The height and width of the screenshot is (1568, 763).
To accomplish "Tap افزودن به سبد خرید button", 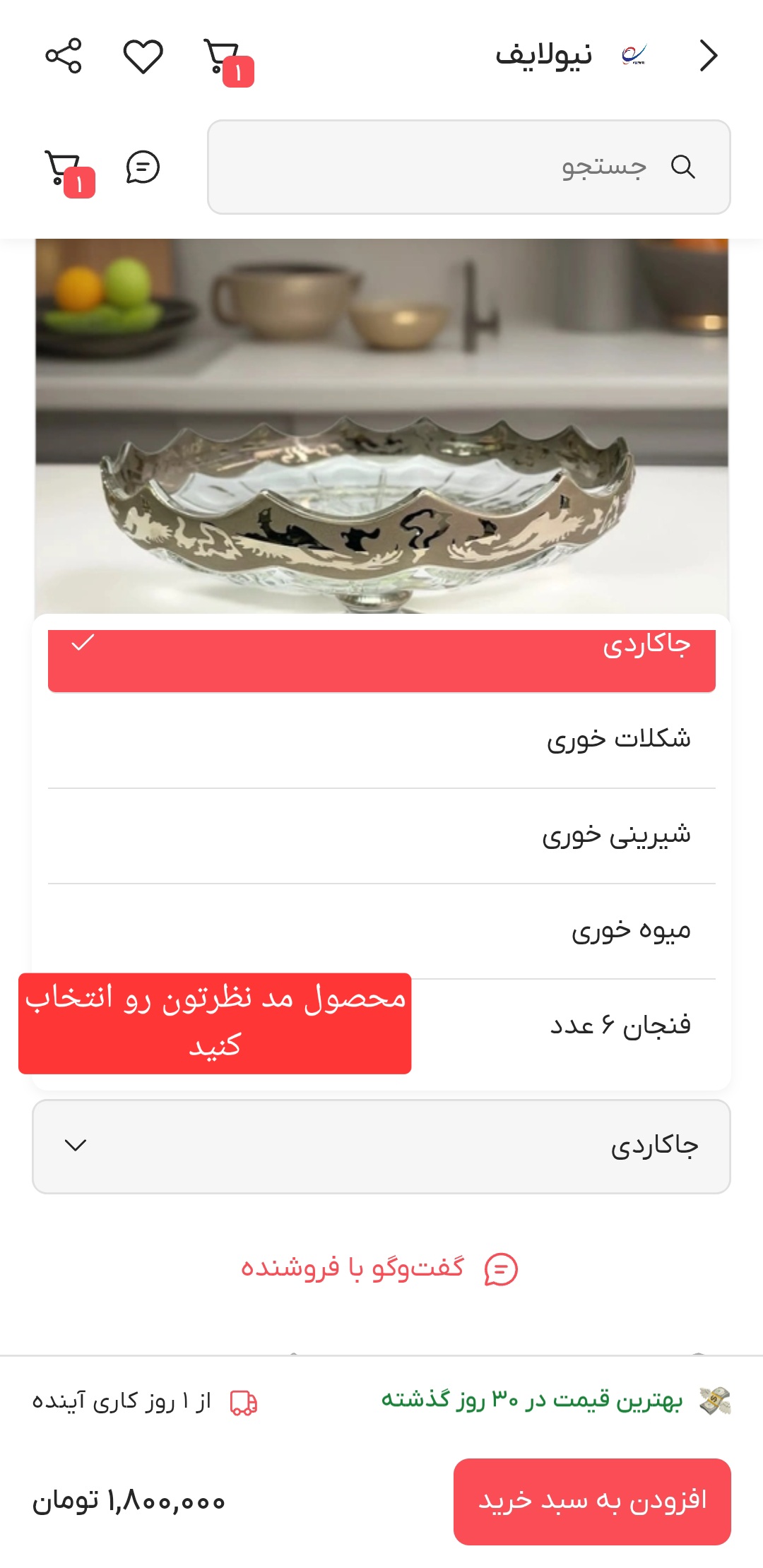I will (x=591, y=1501).
